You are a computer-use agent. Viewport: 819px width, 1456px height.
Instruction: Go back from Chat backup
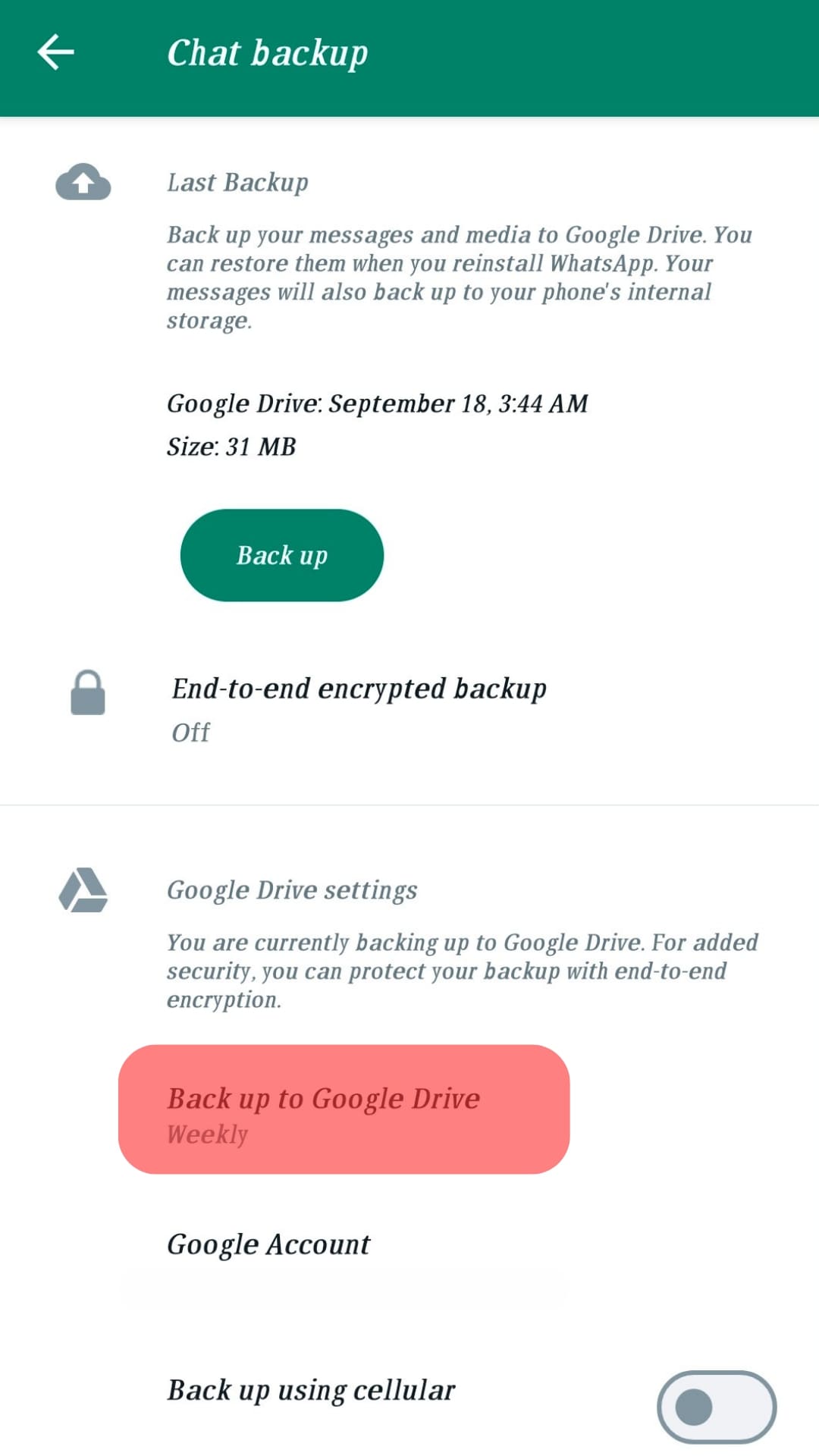point(55,52)
